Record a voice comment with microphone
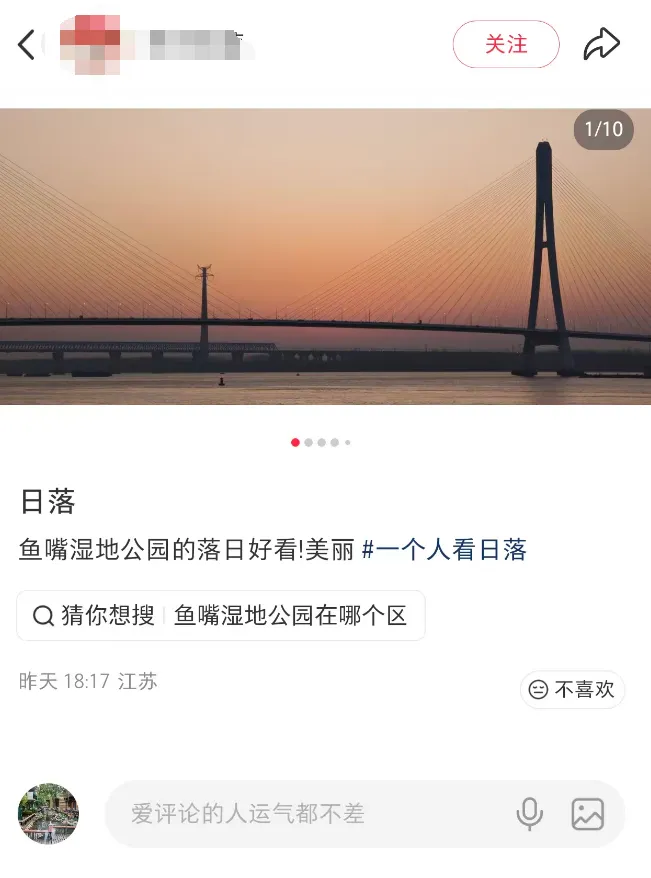This screenshot has height=878, width=651. click(530, 814)
